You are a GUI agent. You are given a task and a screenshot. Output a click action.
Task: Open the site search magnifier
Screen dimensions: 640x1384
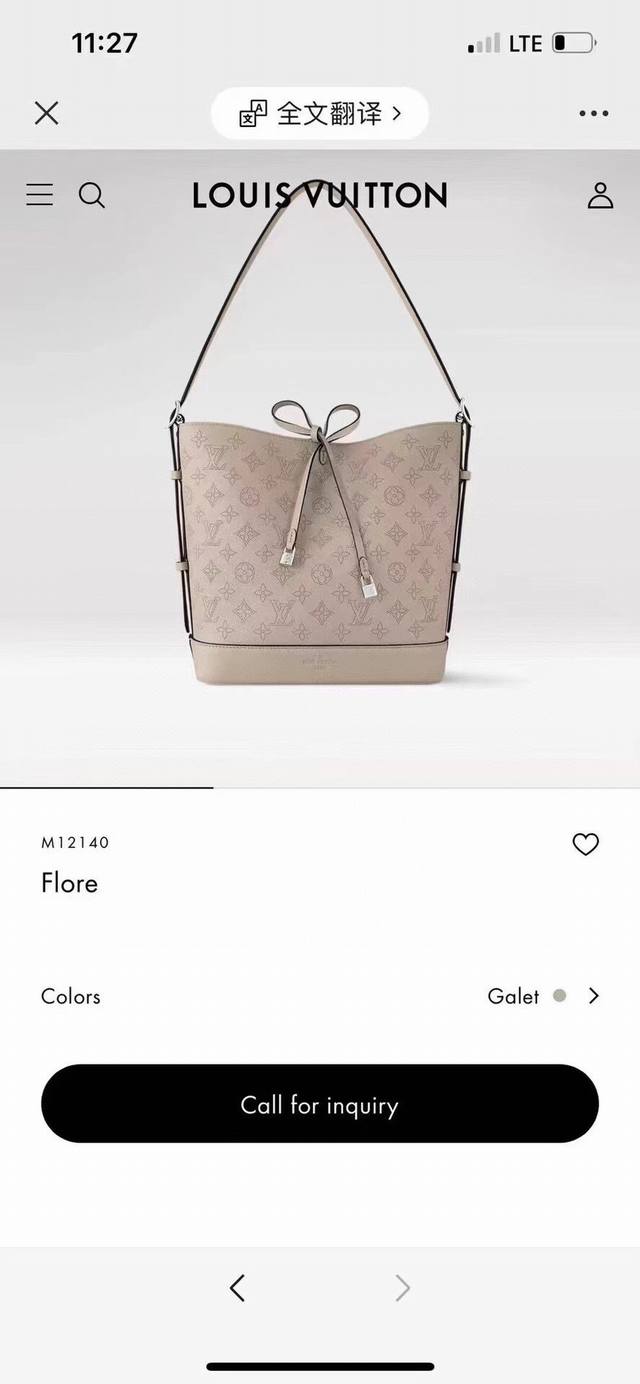tap(92, 195)
